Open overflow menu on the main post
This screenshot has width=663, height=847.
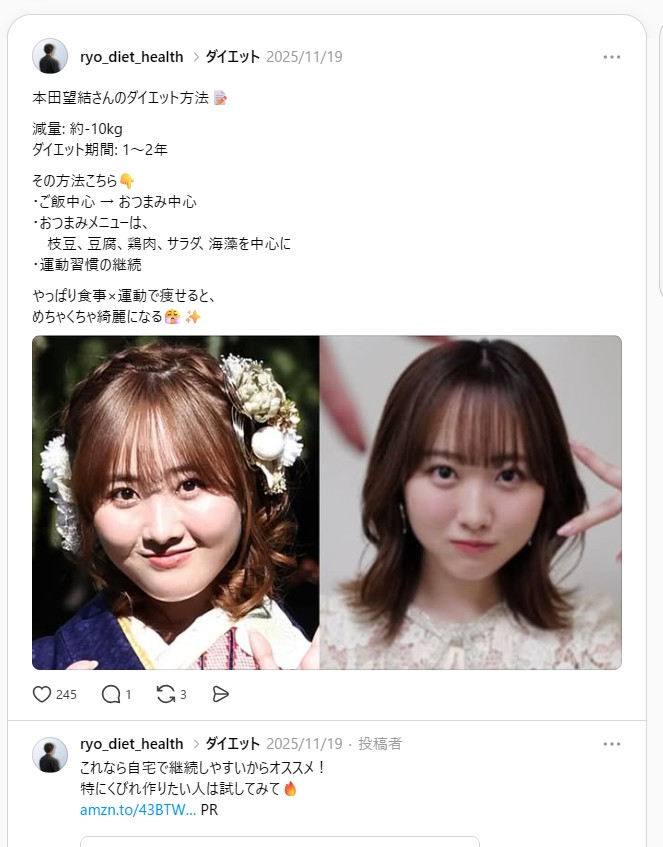click(x=612, y=57)
